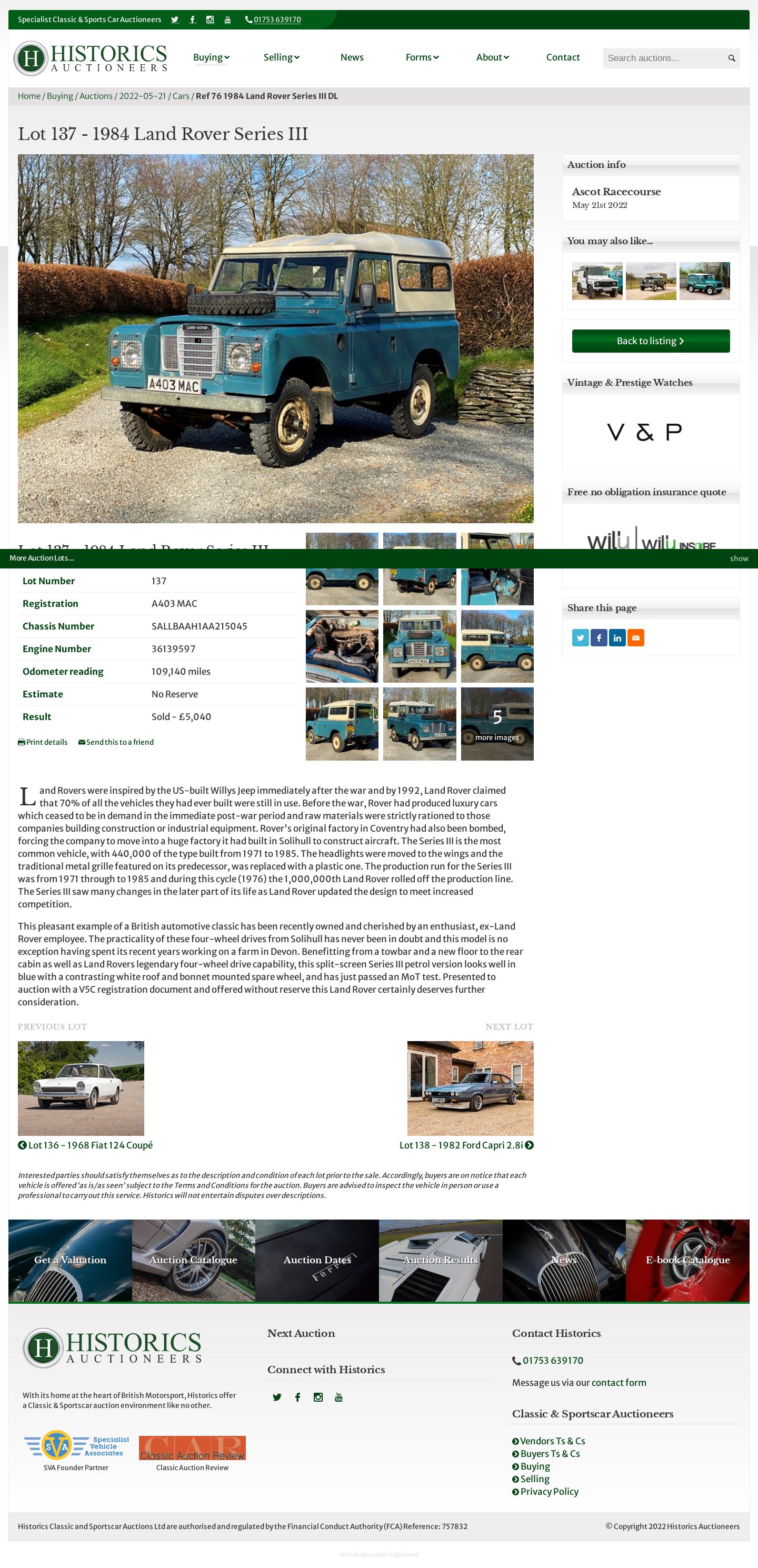Expand the Selling menu
This screenshot has height=1568, width=758.
(281, 57)
